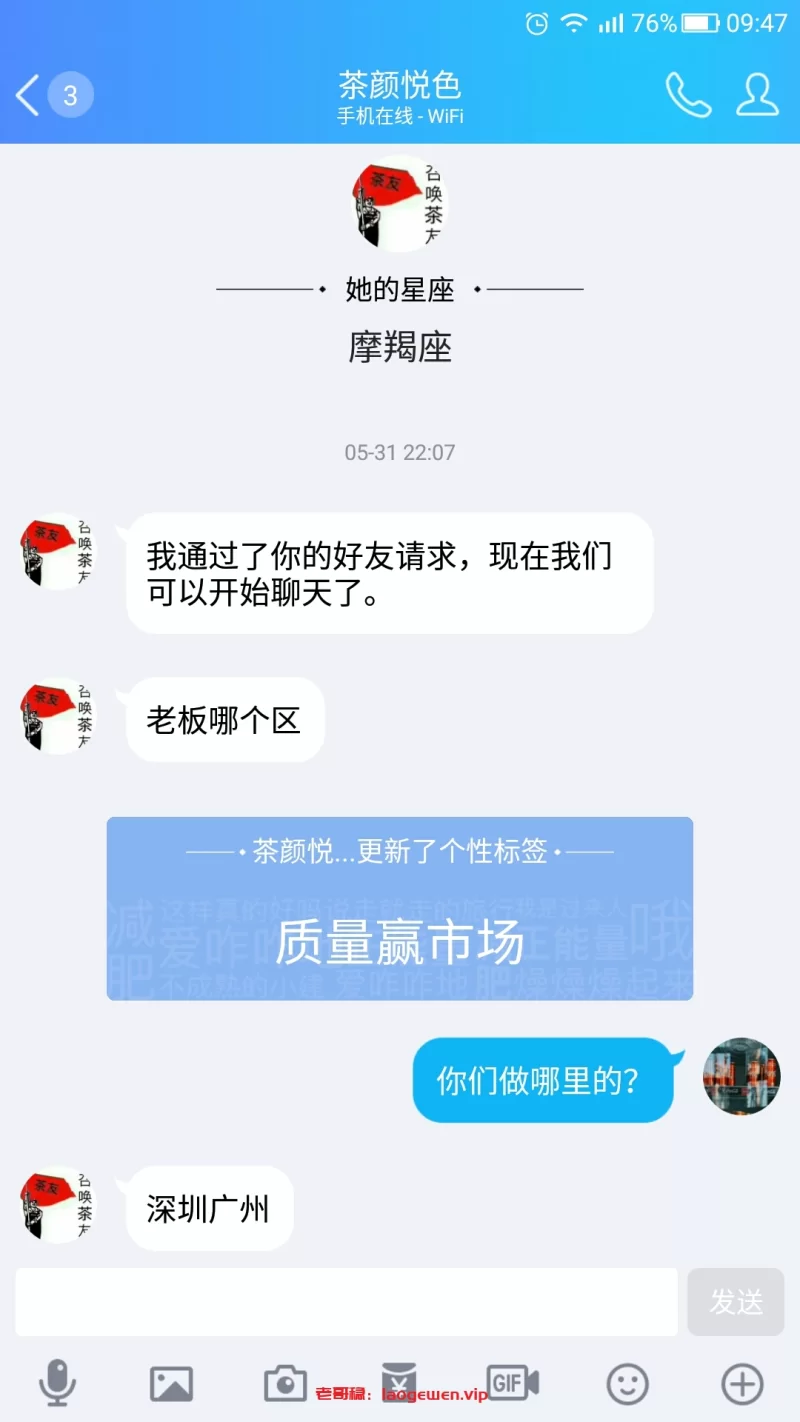Start a voice call with 茶颜悦色
The height and width of the screenshot is (1422, 800).
tap(688, 96)
